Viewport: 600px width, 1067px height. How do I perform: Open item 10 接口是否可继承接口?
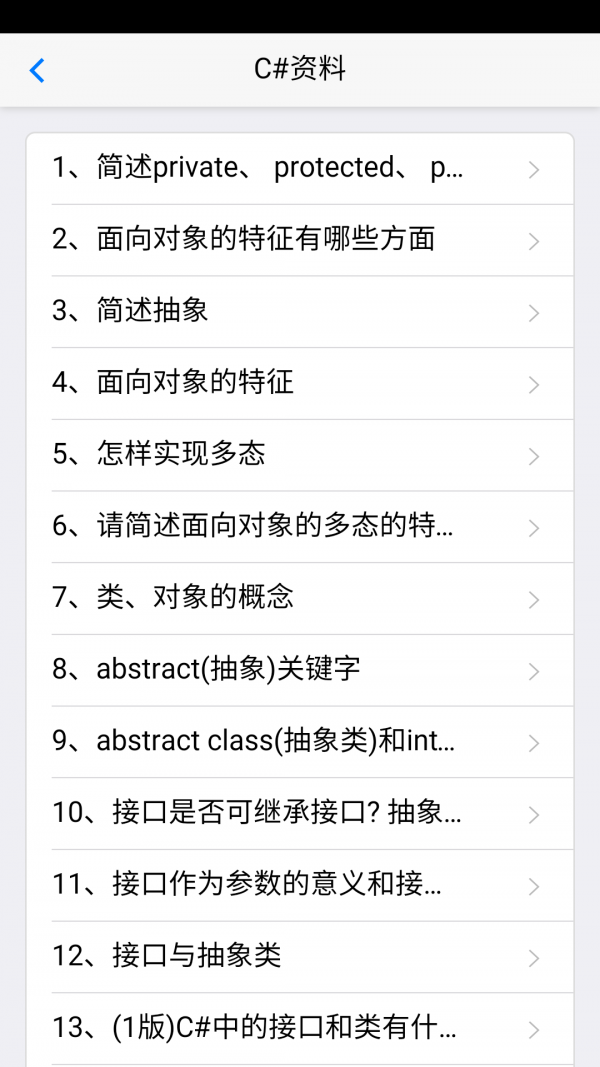[x=300, y=813]
